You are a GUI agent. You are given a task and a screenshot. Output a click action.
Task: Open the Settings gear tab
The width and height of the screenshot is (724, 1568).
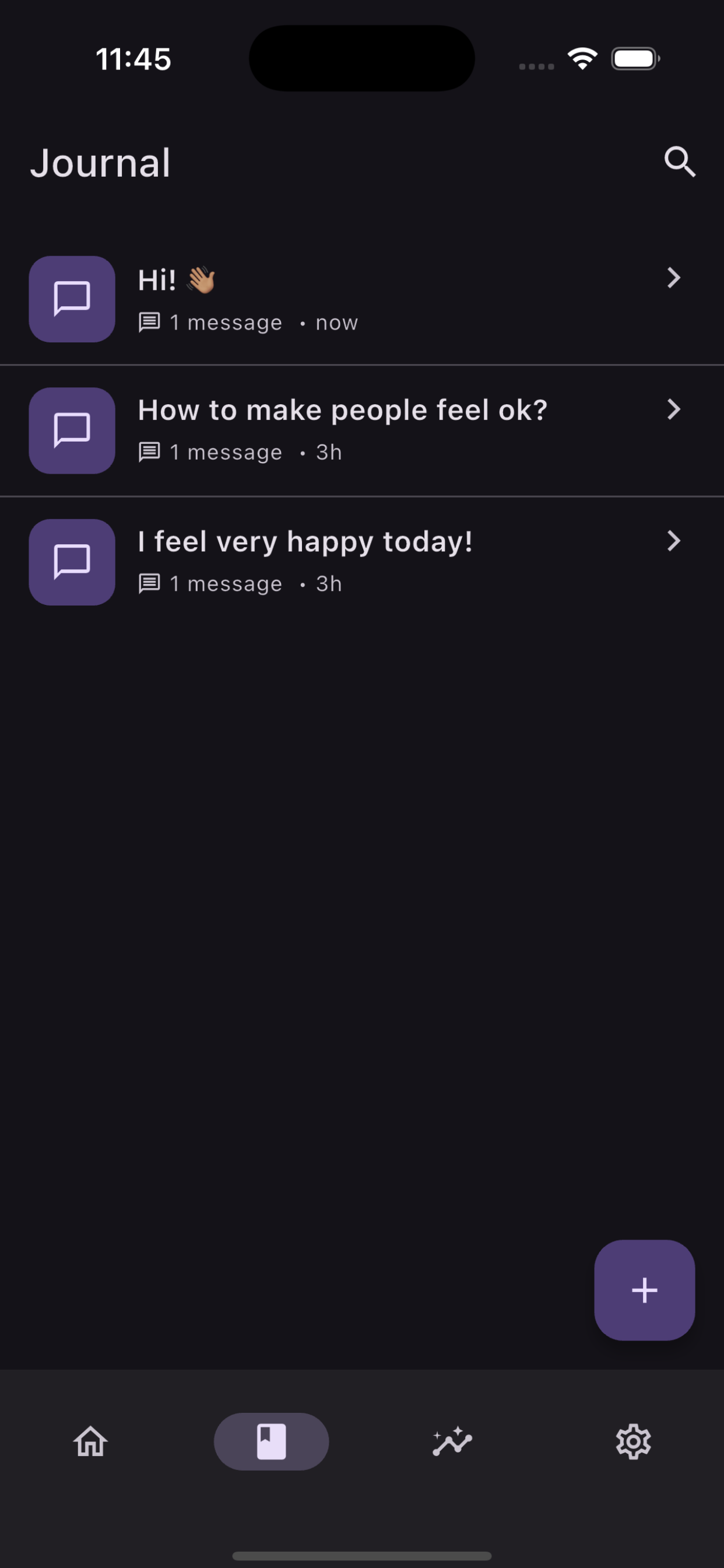click(x=632, y=1441)
